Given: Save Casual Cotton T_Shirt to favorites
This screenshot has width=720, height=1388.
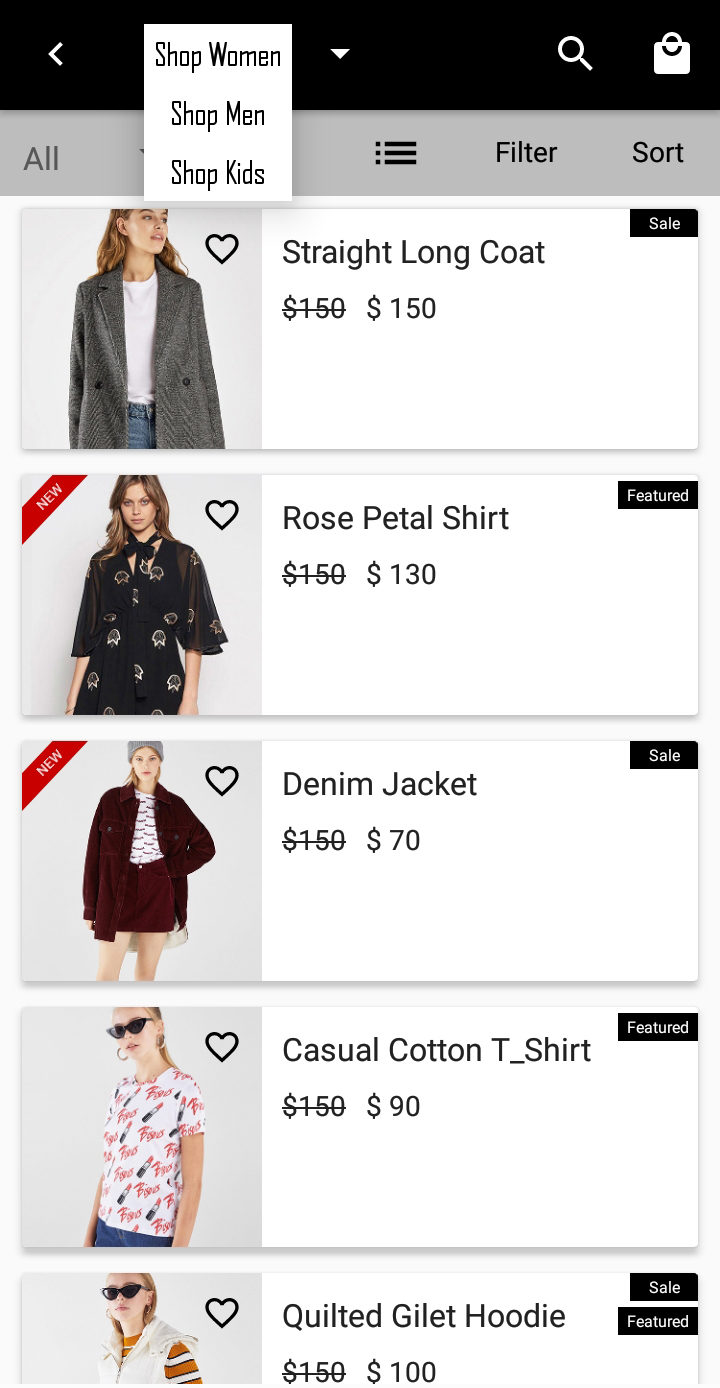Looking at the screenshot, I should coord(222,1047).
